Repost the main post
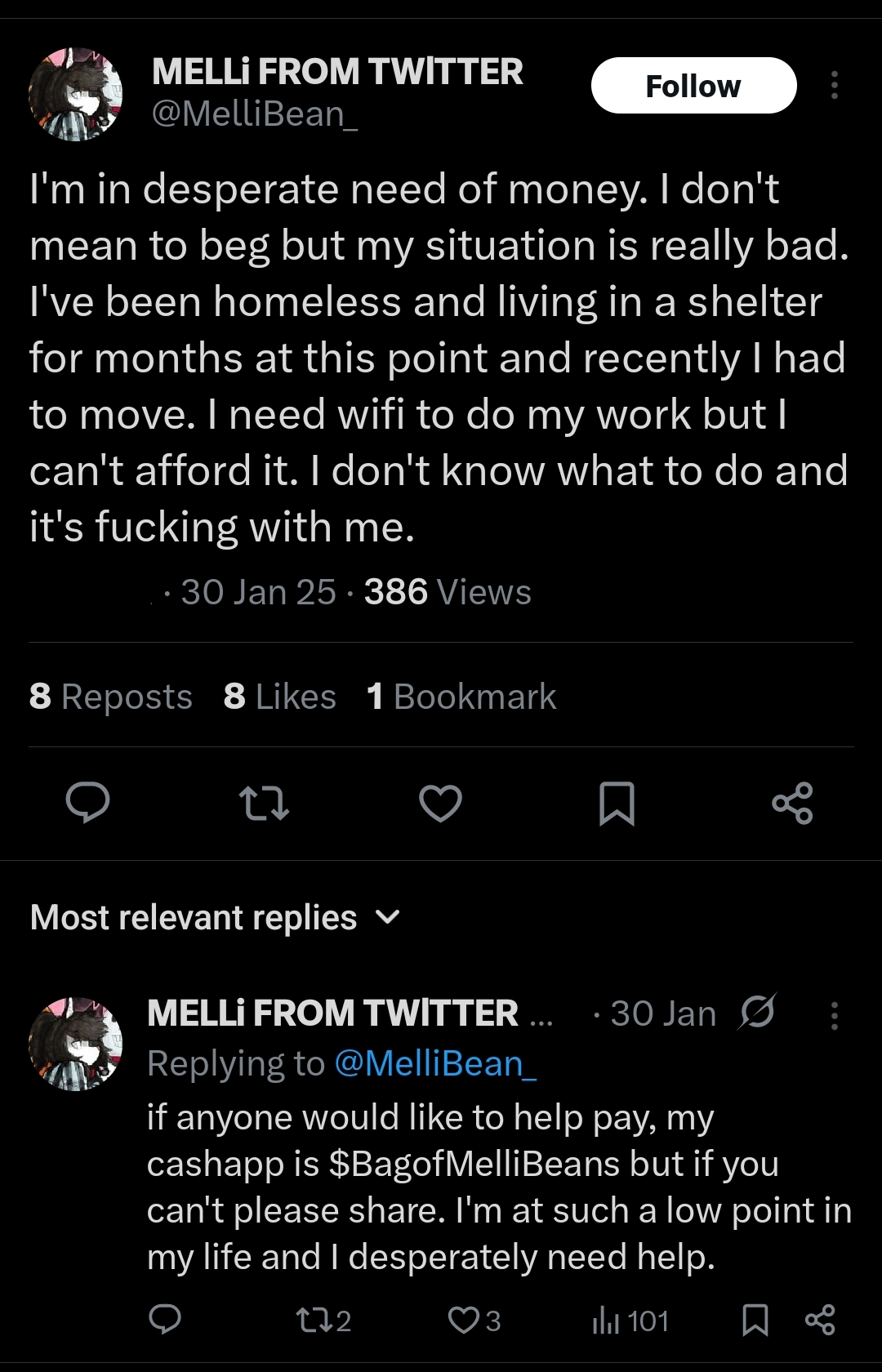Viewport: 882px width, 1372px height. (264, 802)
